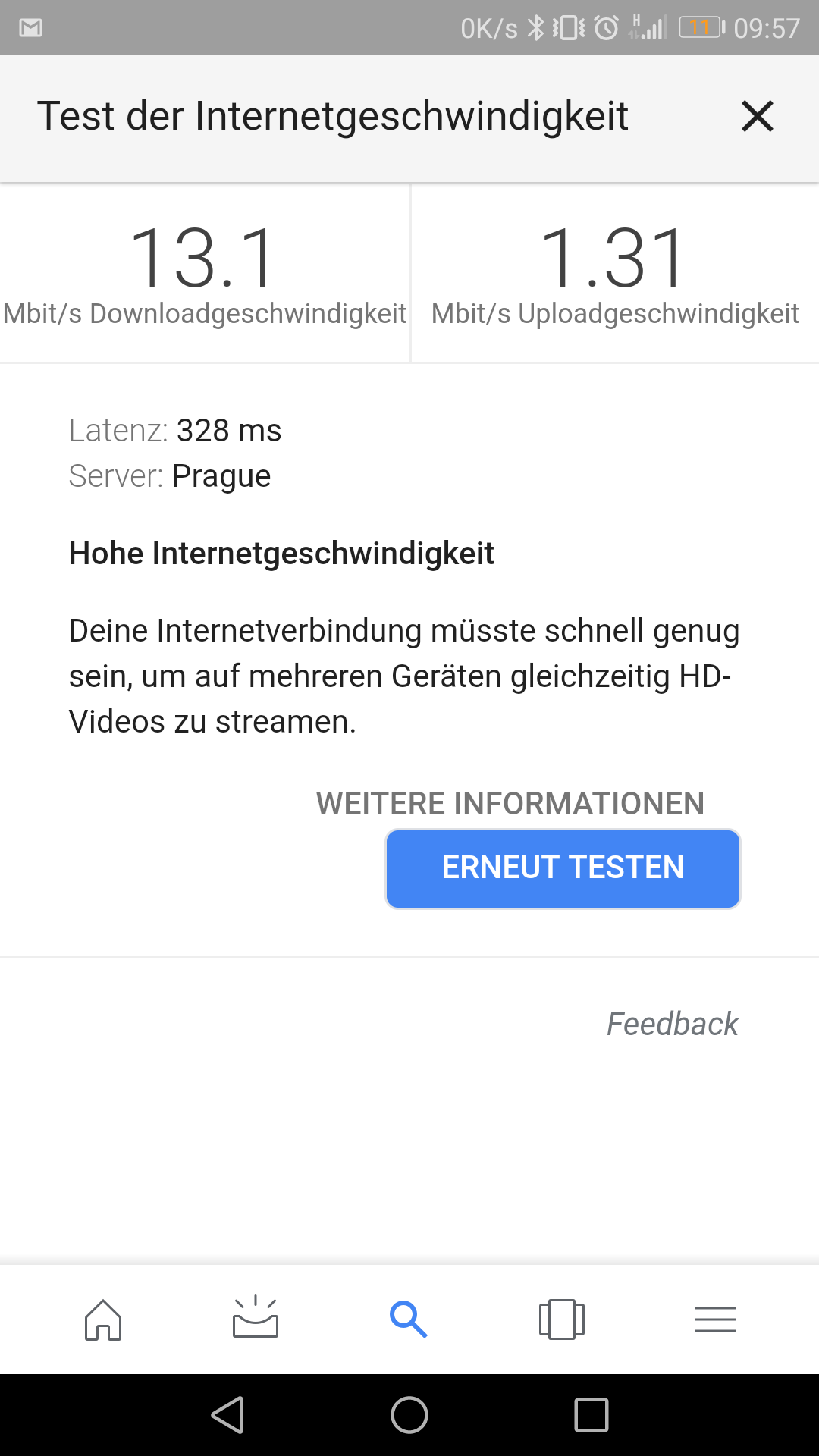Open the inbox tray tab
This screenshot has width=819, height=1456.
pos(256,1317)
